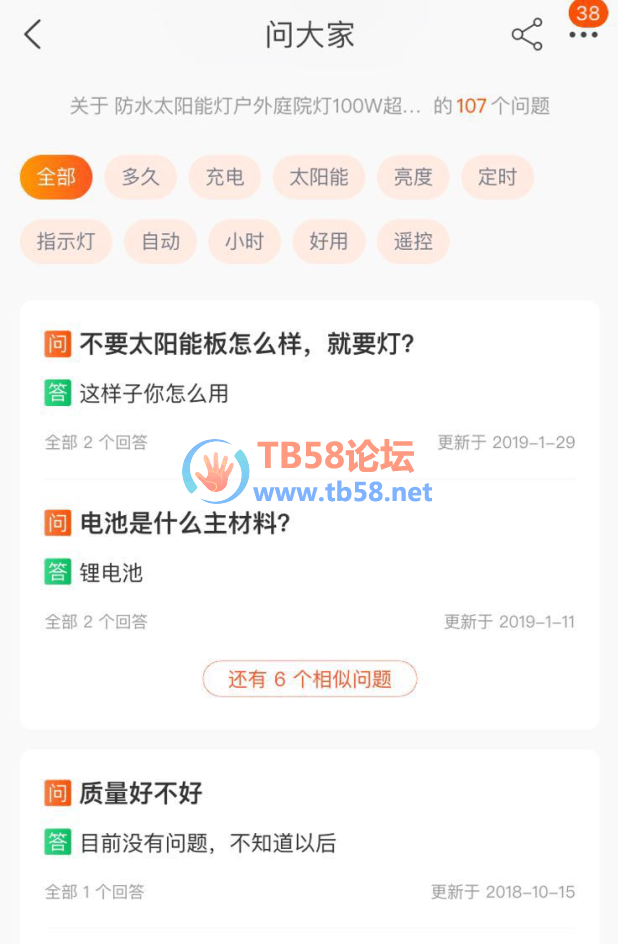Screen dimensions: 618x944
Task: Go back using the back arrow
Action: (x=33, y=35)
